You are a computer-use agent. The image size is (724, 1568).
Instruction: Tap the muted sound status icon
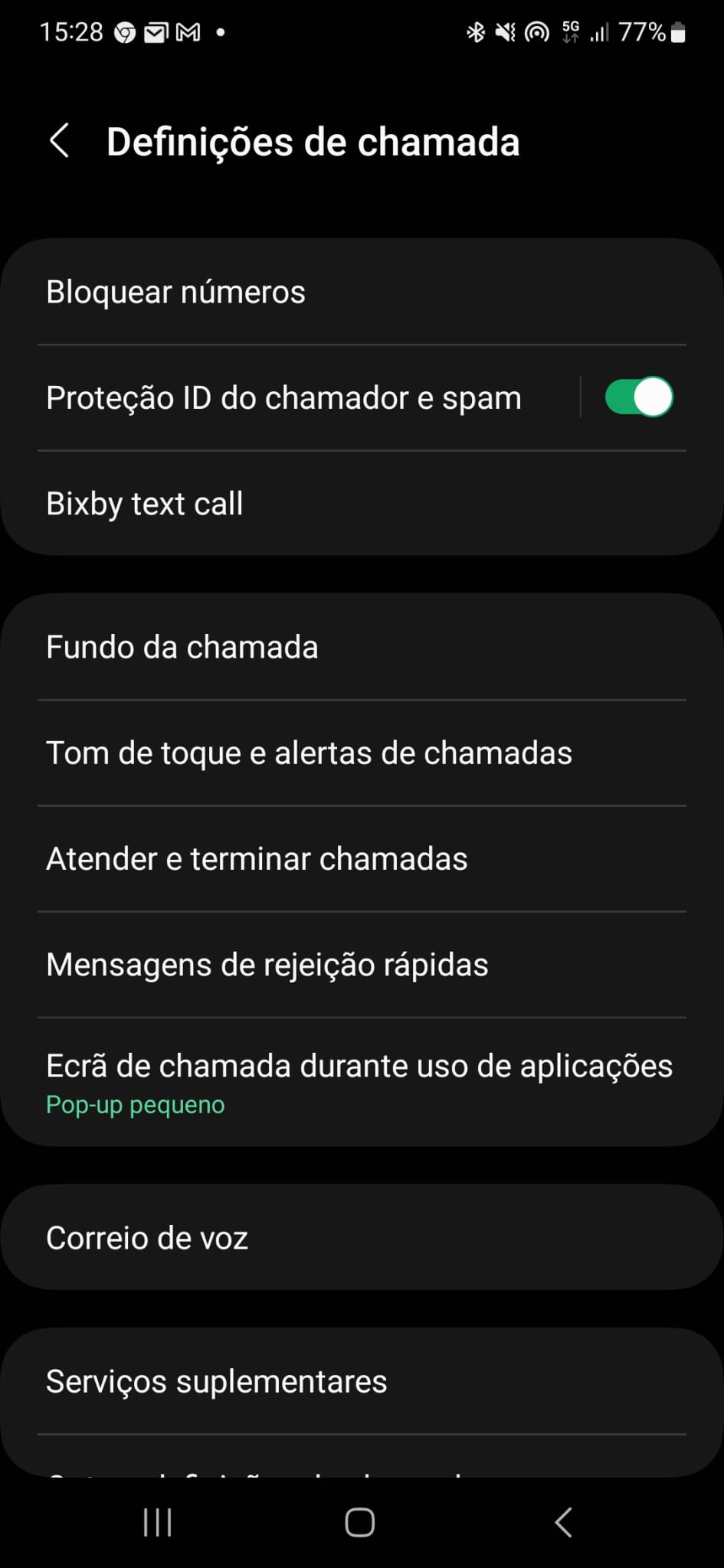[505, 31]
